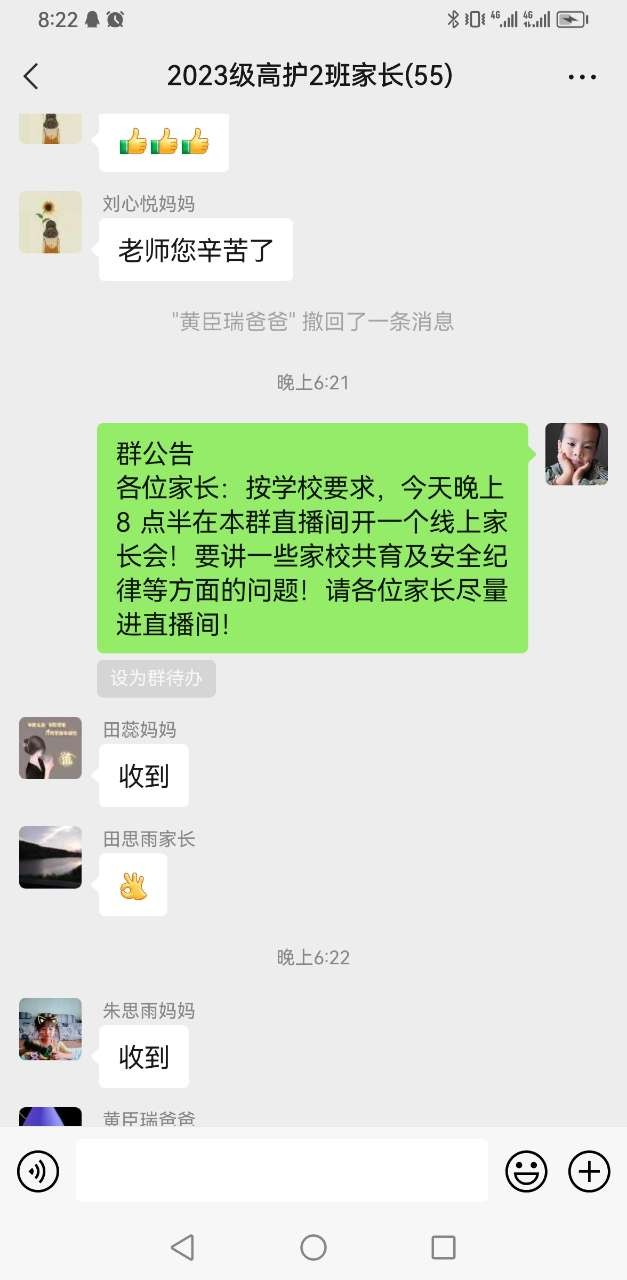The height and width of the screenshot is (1280, 627).
Task: Open the emoji picker
Action: click(526, 1170)
